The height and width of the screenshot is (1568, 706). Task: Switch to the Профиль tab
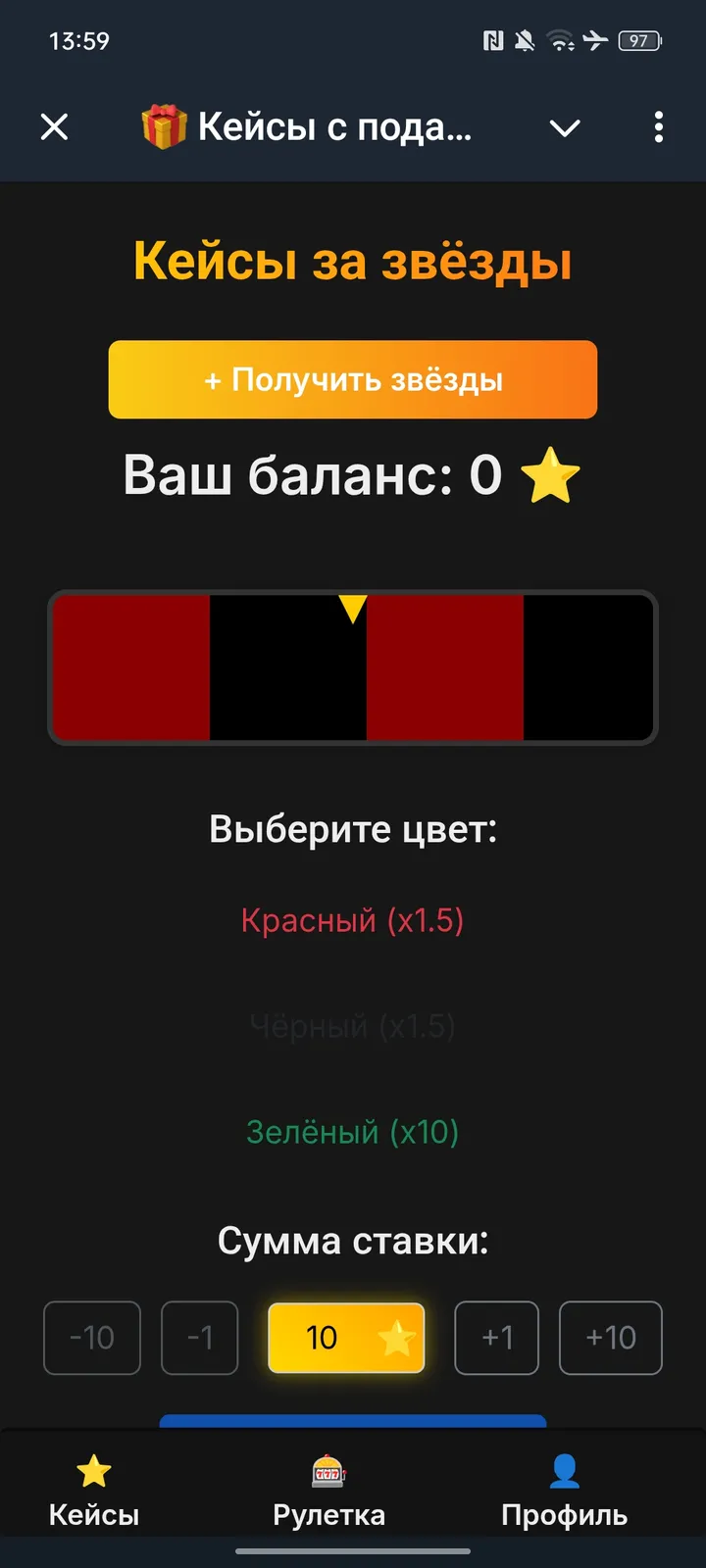[x=563, y=1490]
